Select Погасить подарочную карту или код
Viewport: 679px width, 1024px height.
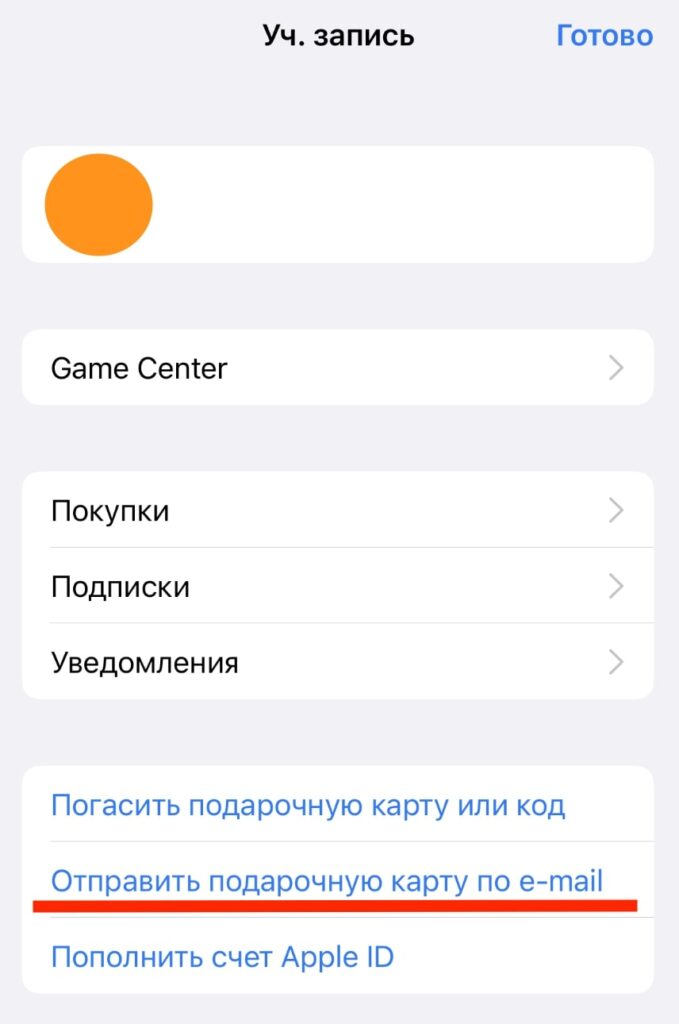click(308, 805)
